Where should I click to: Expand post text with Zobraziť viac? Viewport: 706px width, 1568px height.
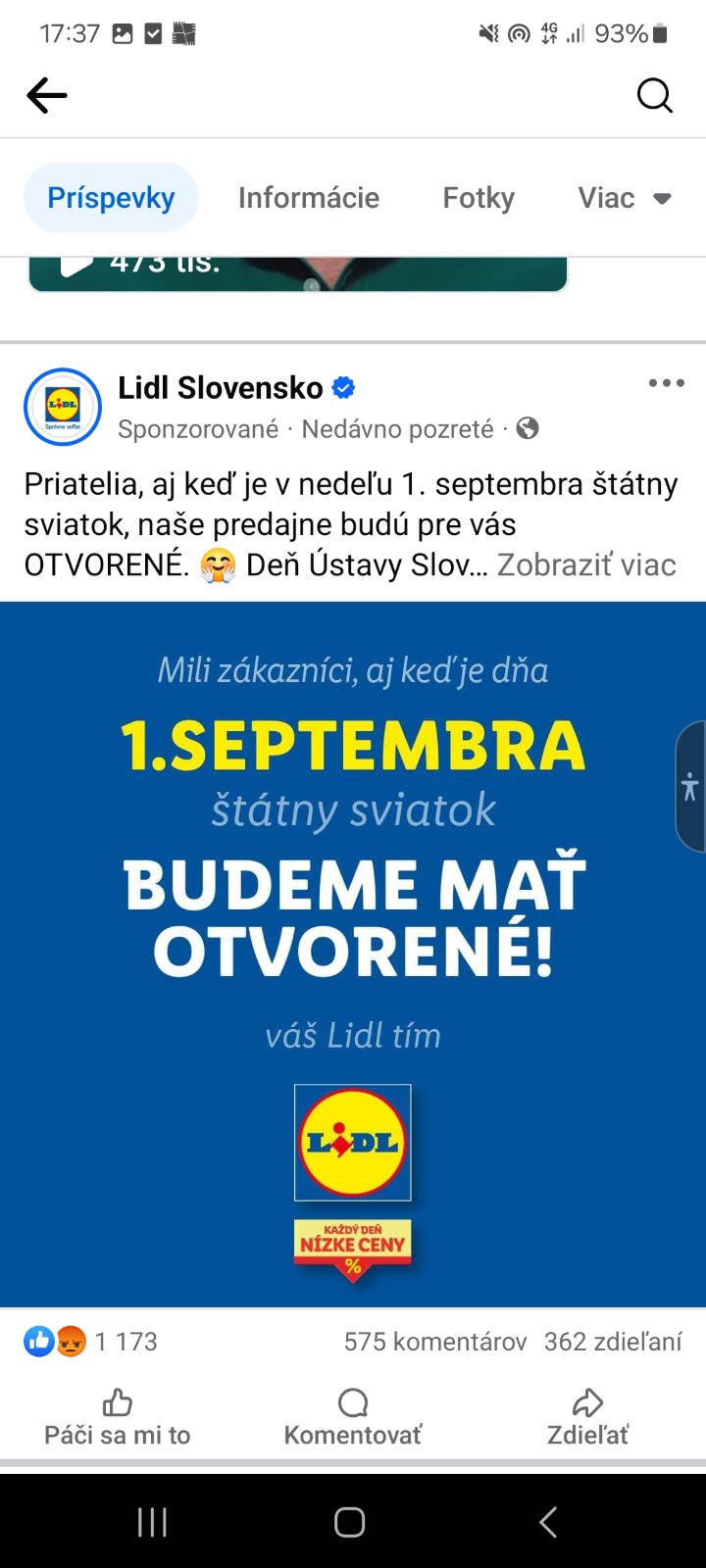click(x=586, y=565)
